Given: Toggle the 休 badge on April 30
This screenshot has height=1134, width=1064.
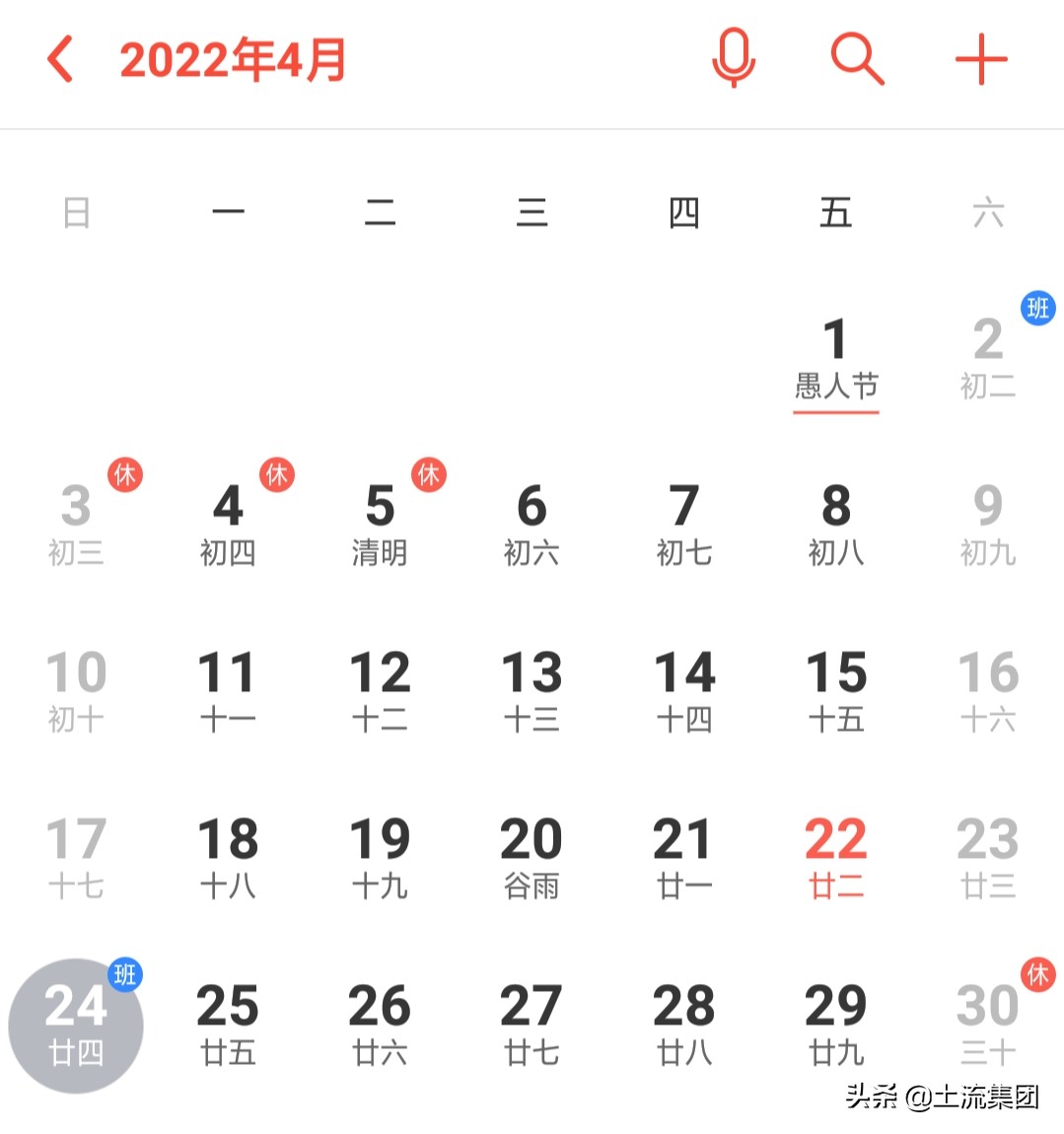Looking at the screenshot, I should tap(1036, 974).
